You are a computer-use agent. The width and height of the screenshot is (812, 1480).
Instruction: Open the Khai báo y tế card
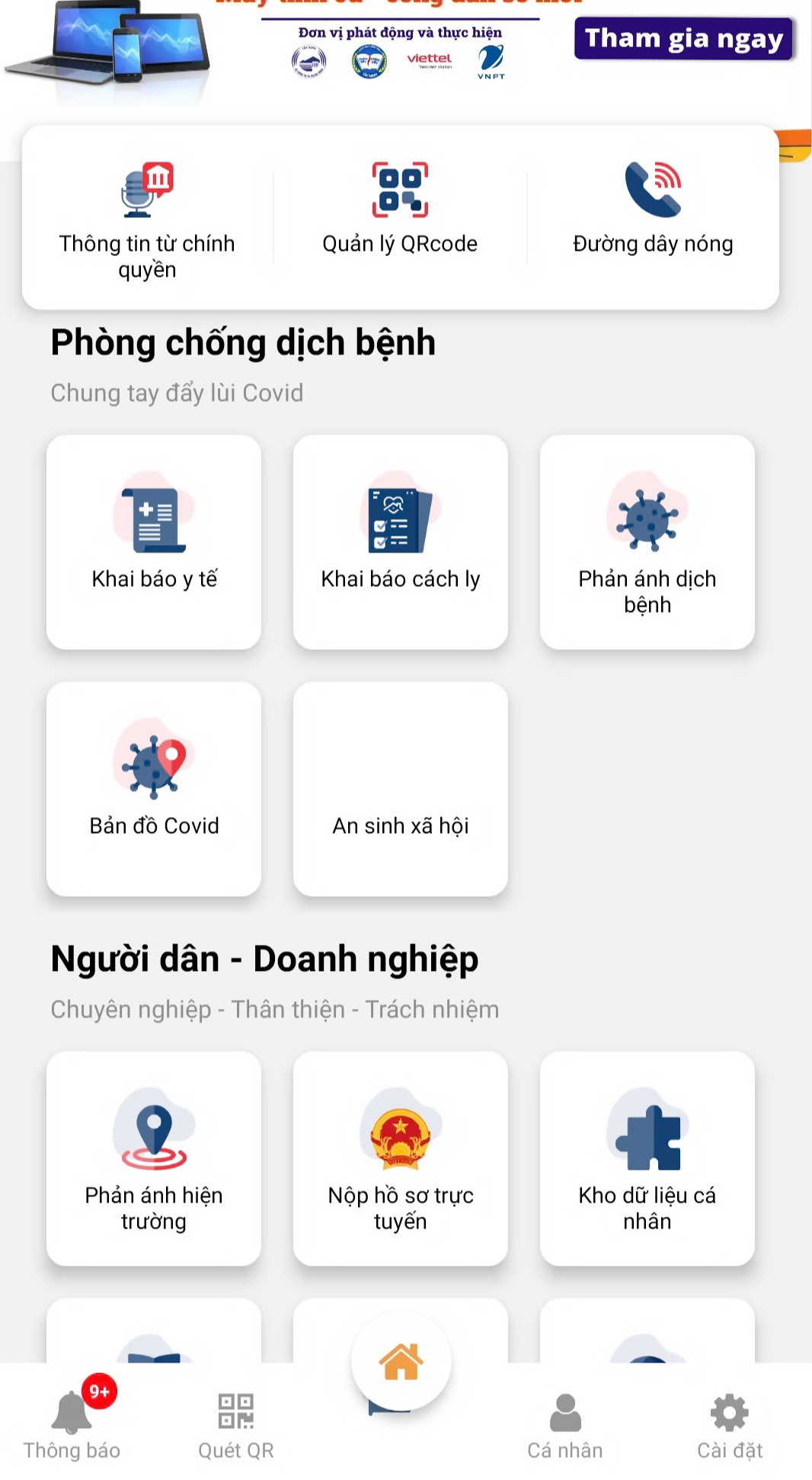154,542
